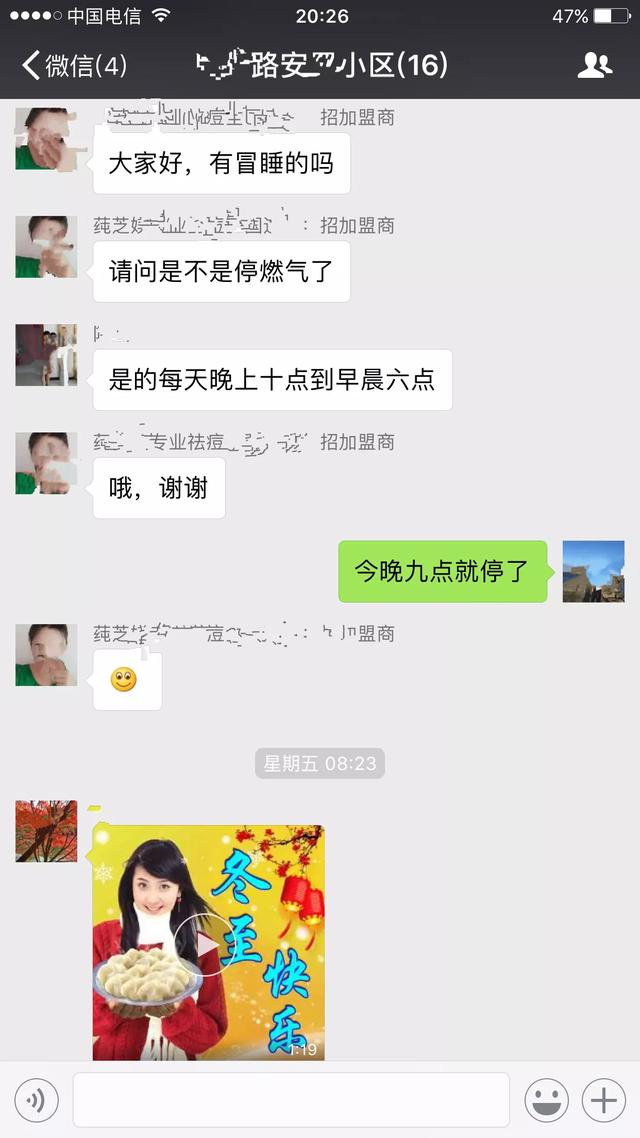Tap the avatar beside 请问是不是停燃气了
This screenshot has width=640, height=1138.
coord(46,247)
